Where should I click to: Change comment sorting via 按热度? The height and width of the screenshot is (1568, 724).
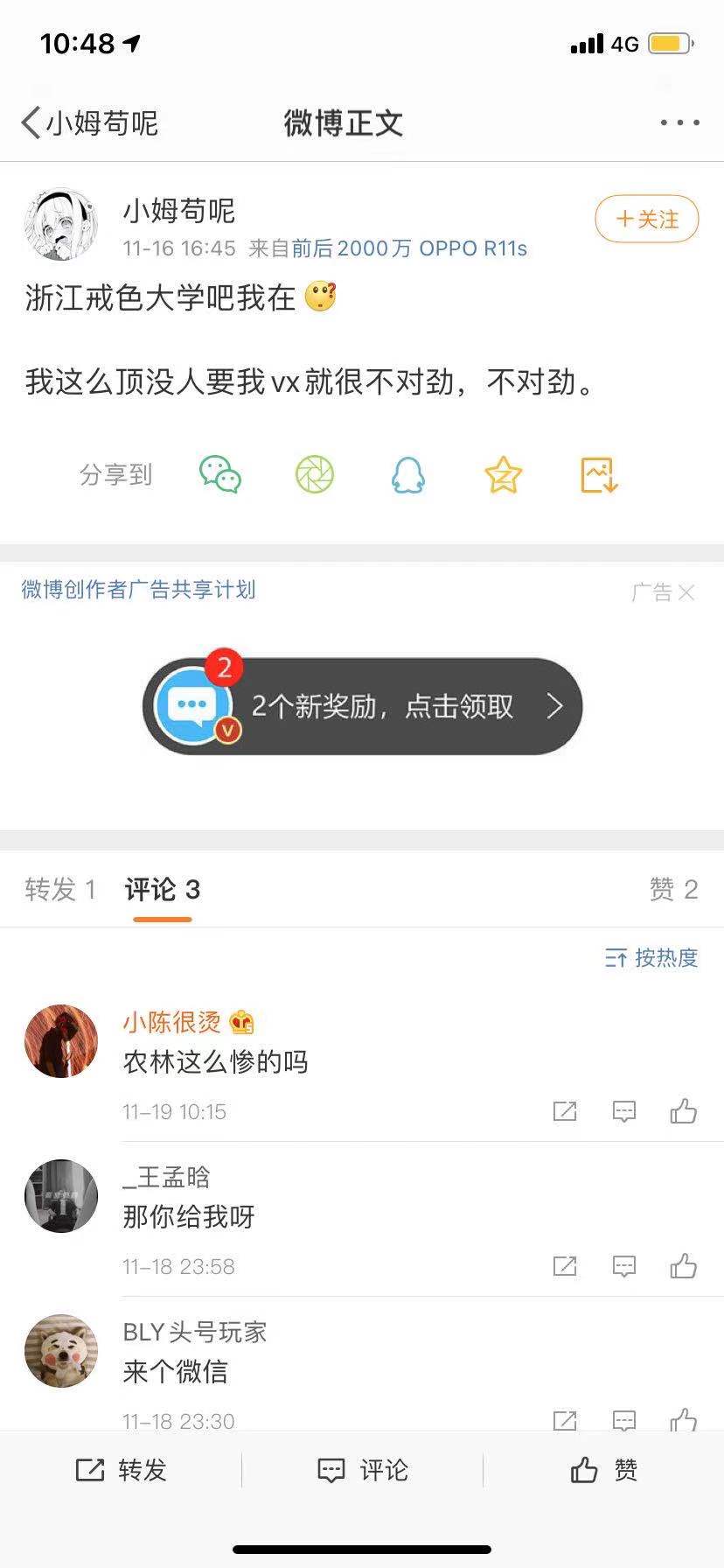coord(651,958)
